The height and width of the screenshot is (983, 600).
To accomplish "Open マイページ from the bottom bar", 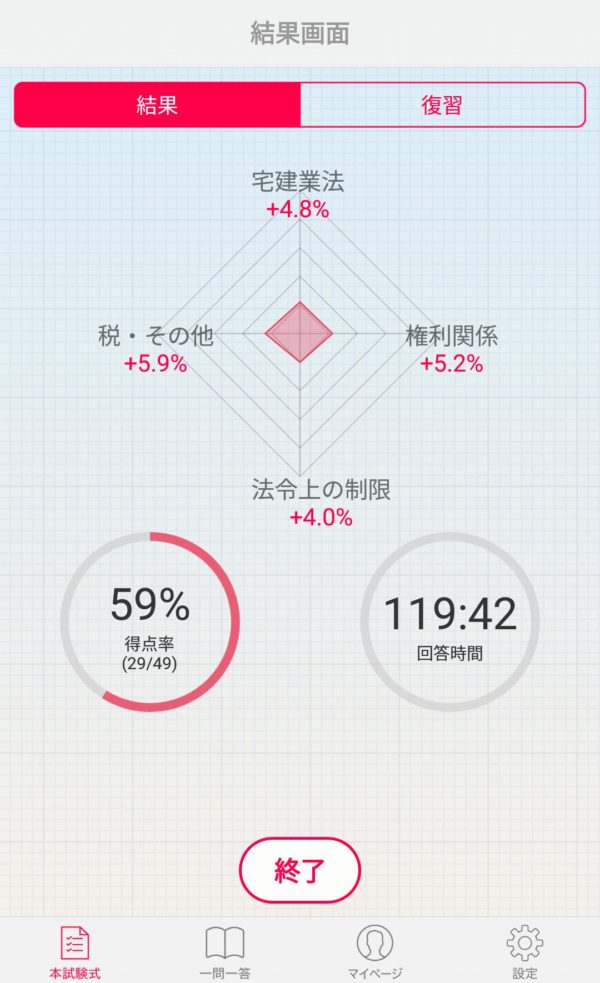I will 375,952.
